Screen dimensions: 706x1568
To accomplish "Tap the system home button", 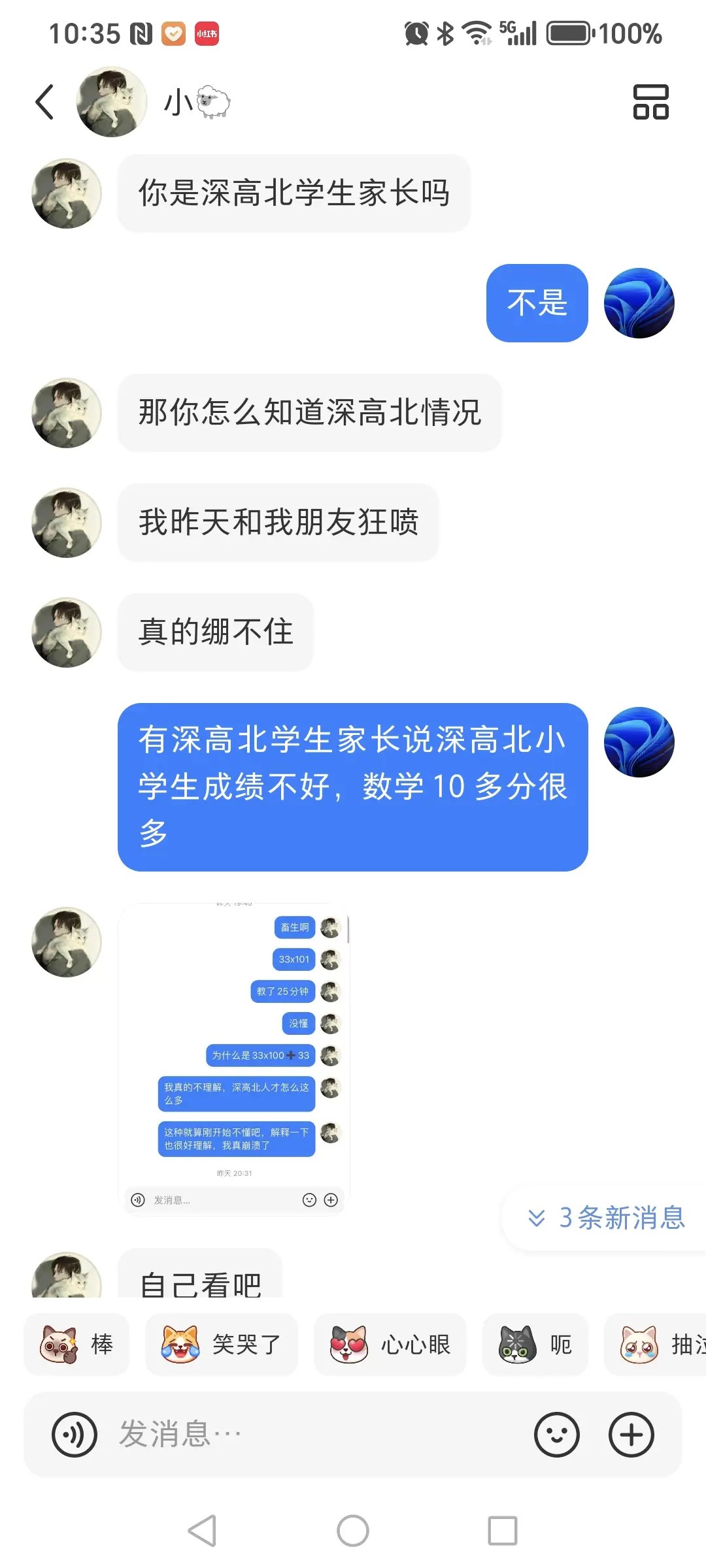I will point(353,1530).
